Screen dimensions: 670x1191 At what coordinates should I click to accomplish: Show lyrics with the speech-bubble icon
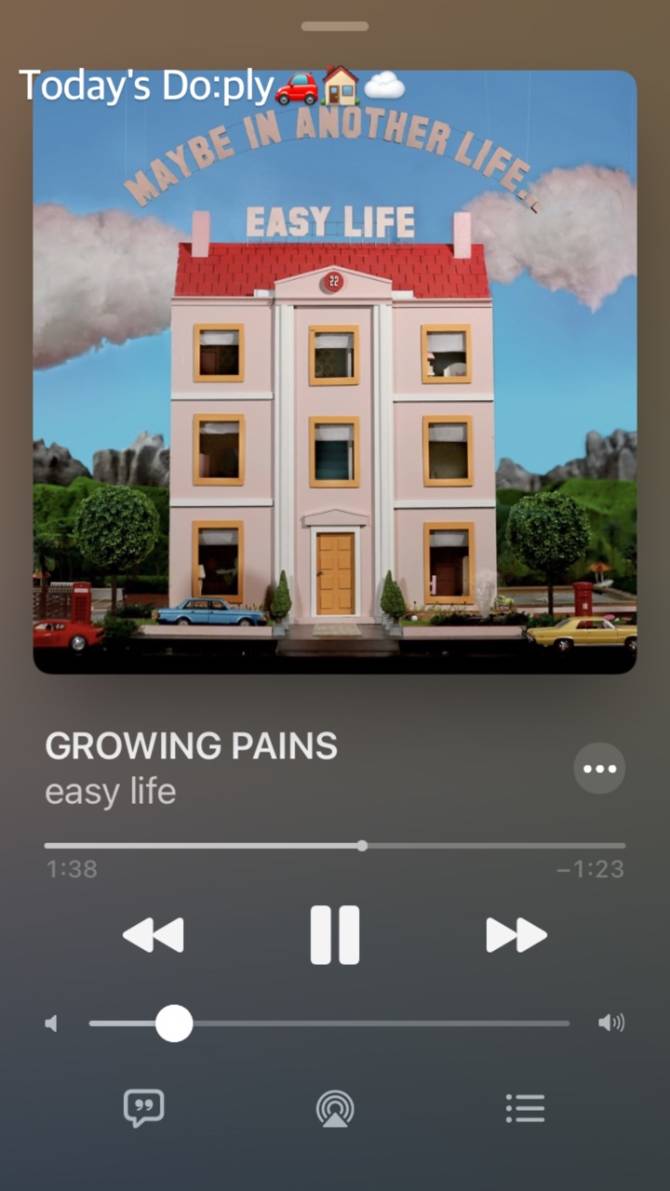tap(144, 1108)
